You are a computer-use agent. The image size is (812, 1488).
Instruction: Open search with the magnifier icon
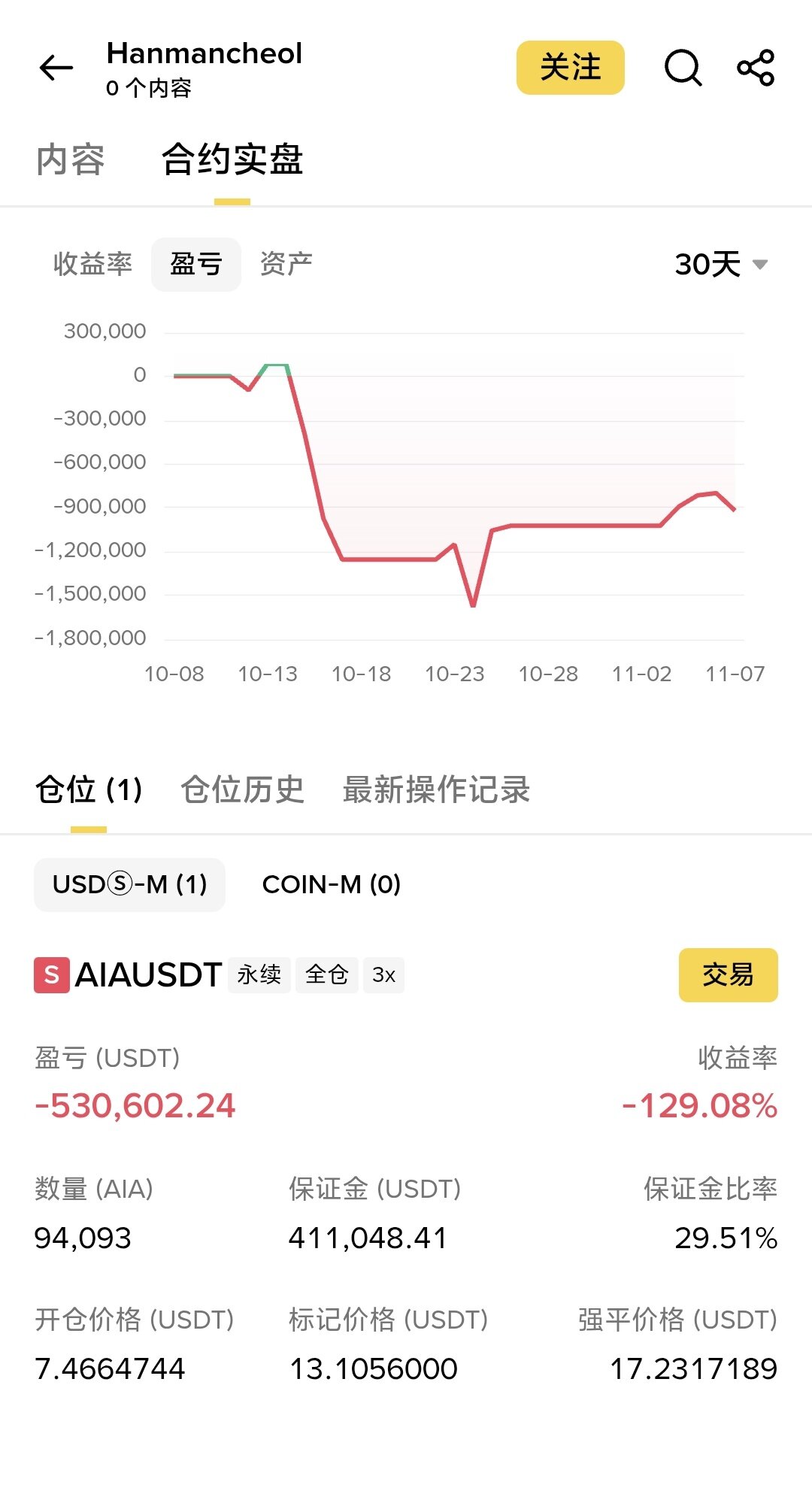683,68
